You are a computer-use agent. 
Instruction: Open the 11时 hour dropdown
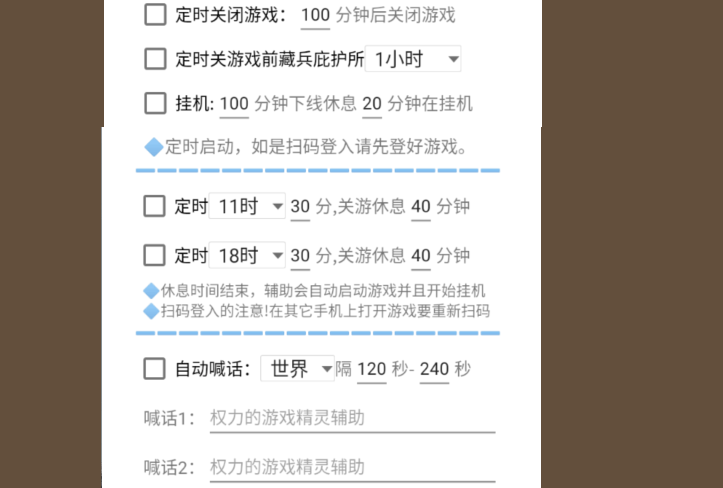tap(248, 206)
